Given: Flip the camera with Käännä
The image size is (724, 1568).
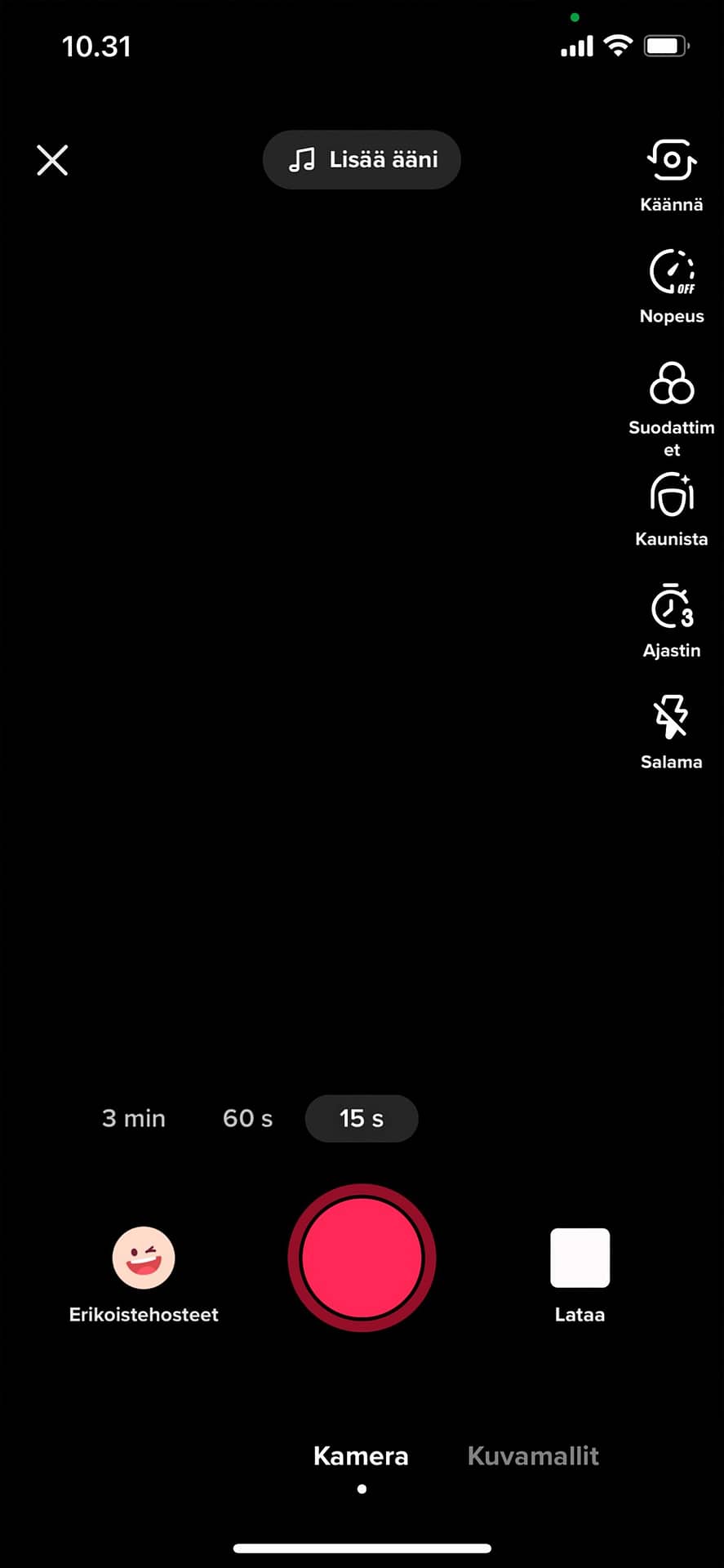Looking at the screenshot, I should [x=672, y=175].
